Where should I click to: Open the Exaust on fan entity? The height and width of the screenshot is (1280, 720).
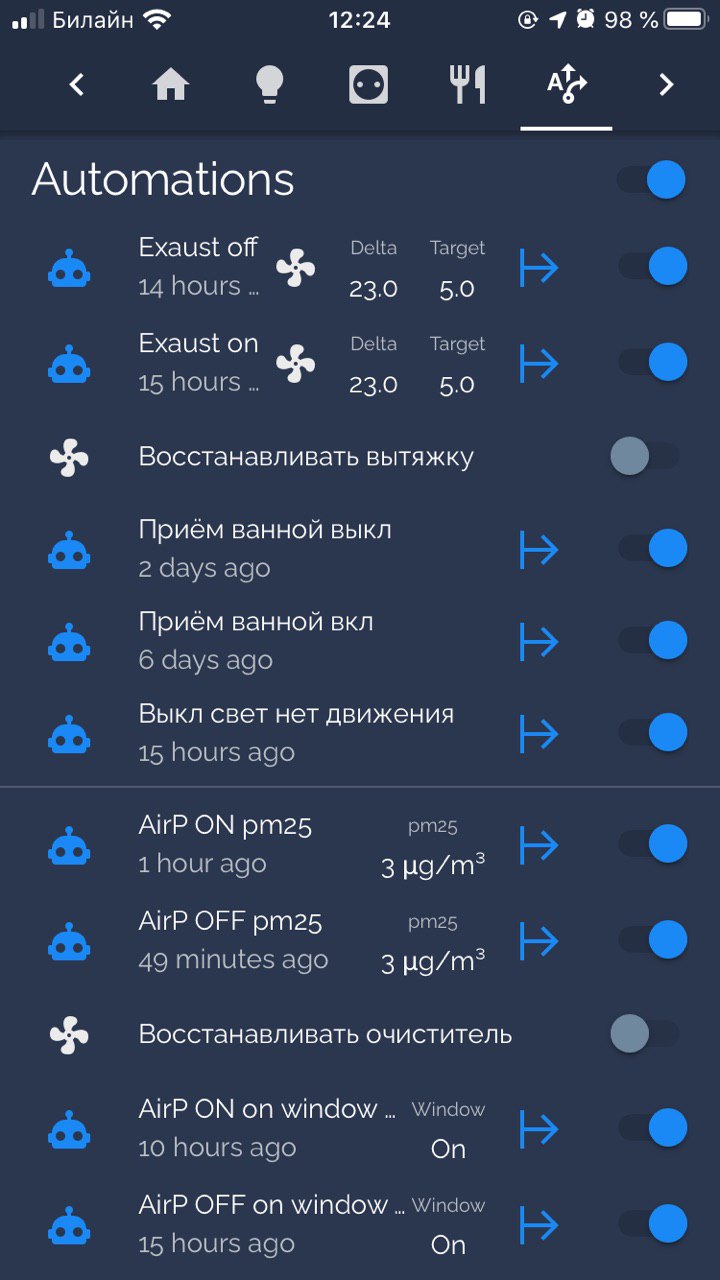(x=295, y=364)
